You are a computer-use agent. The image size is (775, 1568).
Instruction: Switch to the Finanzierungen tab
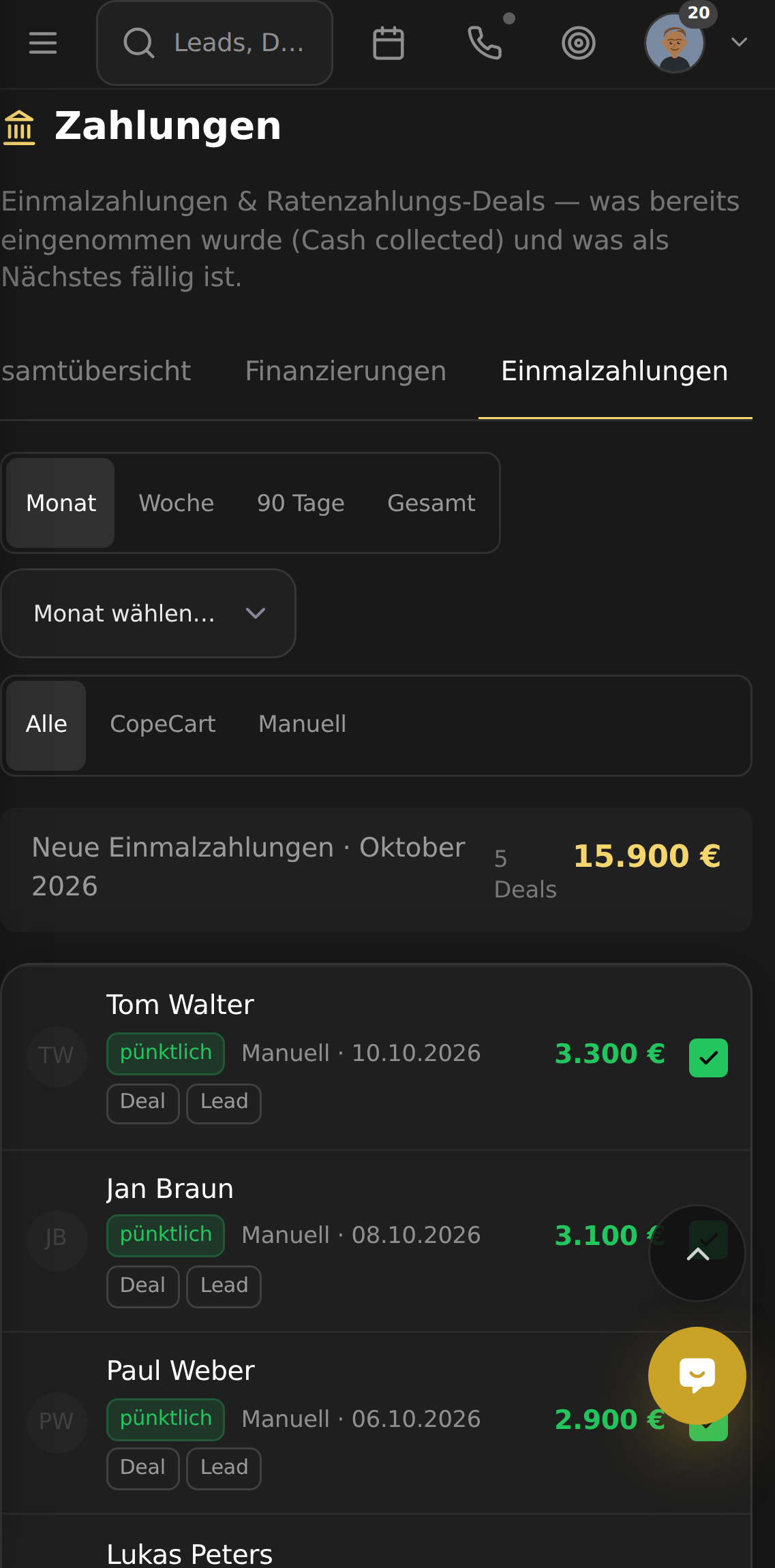click(x=346, y=371)
